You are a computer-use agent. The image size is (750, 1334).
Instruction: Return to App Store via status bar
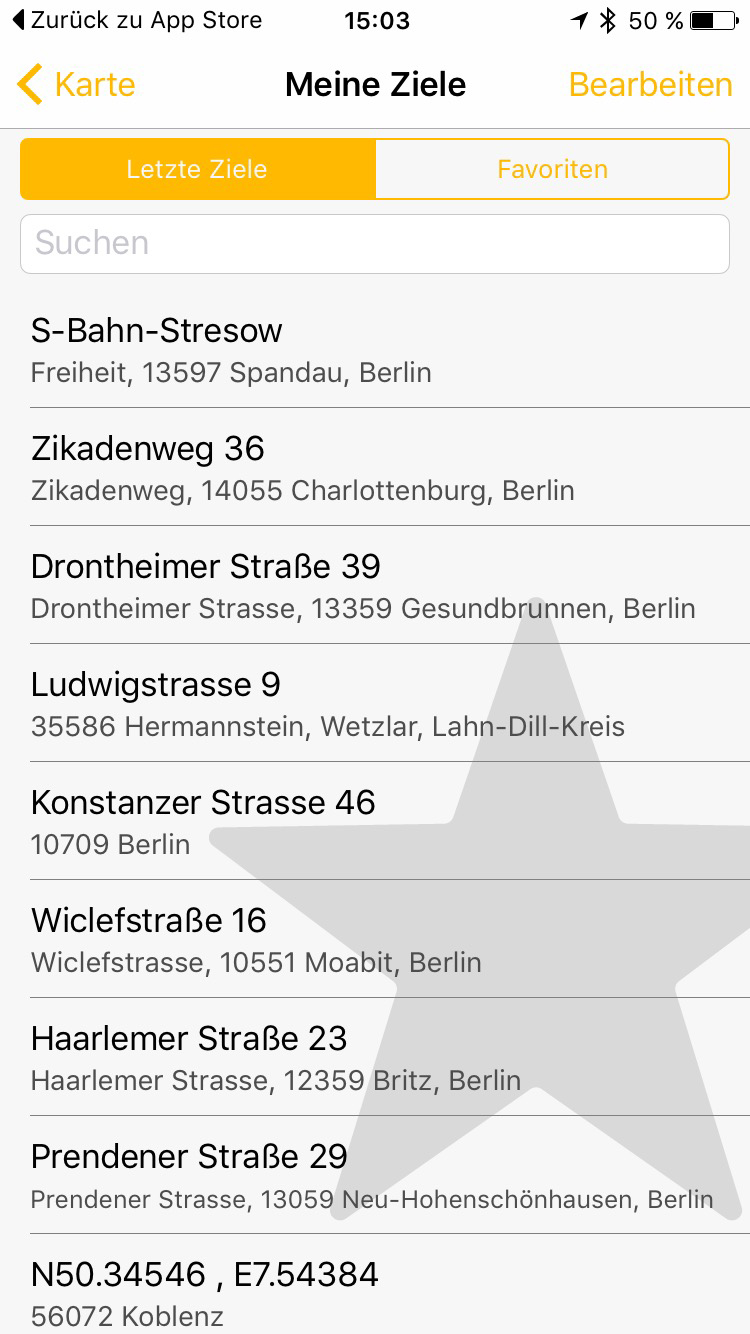pos(137,20)
